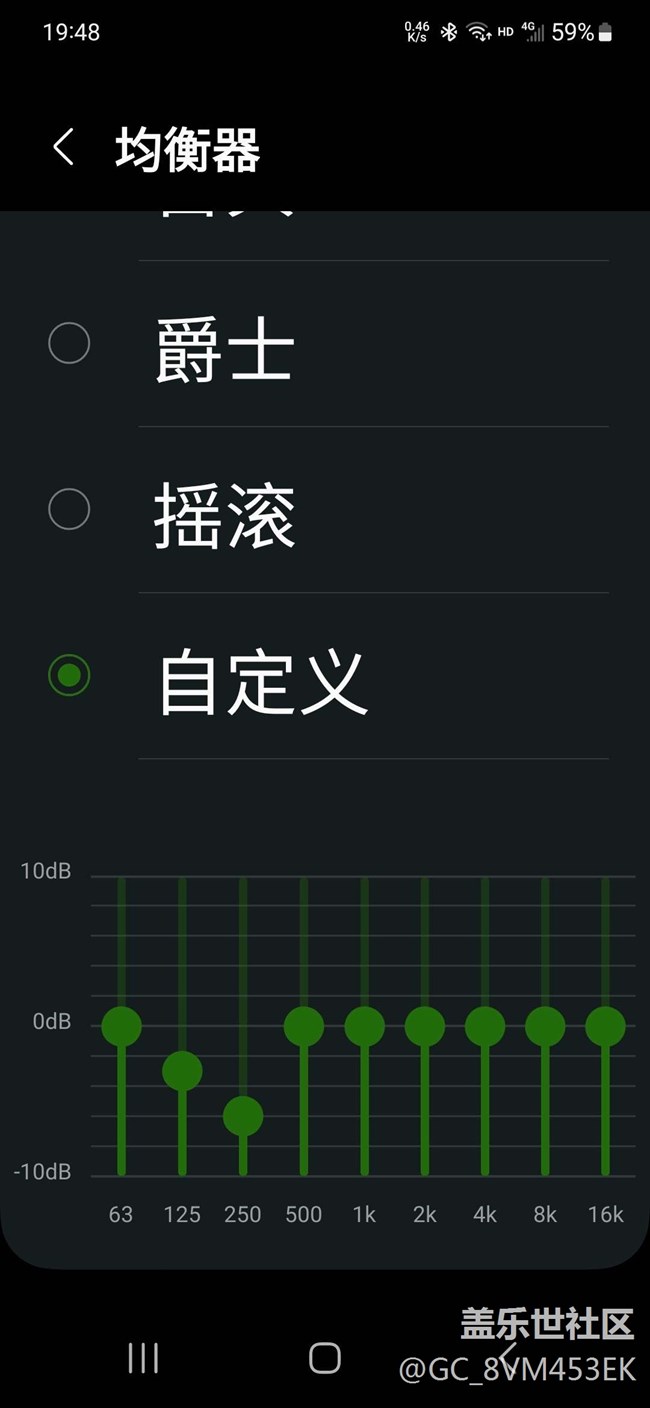650x1408 pixels.
Task: Tap the 8k band slider
Action: pos(545,1025)
